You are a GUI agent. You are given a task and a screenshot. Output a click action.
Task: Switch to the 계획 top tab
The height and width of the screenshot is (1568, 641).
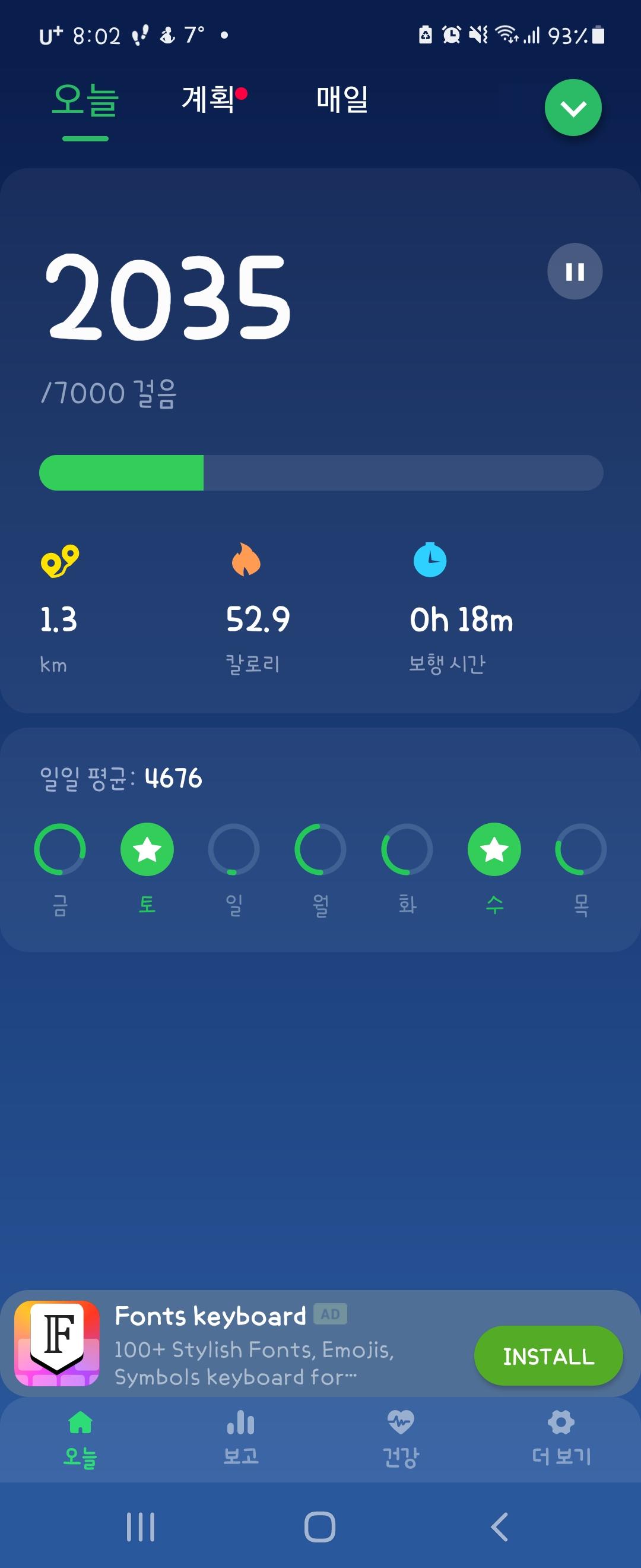[x=208, y=99]
